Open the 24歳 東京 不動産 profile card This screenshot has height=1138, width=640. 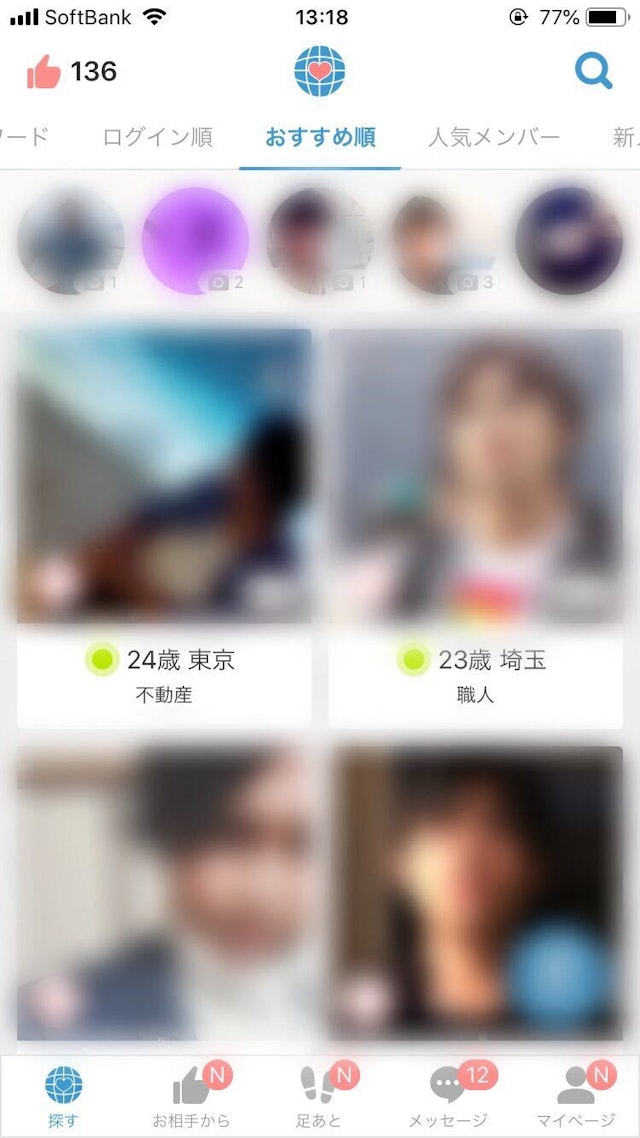click(164, 527)
